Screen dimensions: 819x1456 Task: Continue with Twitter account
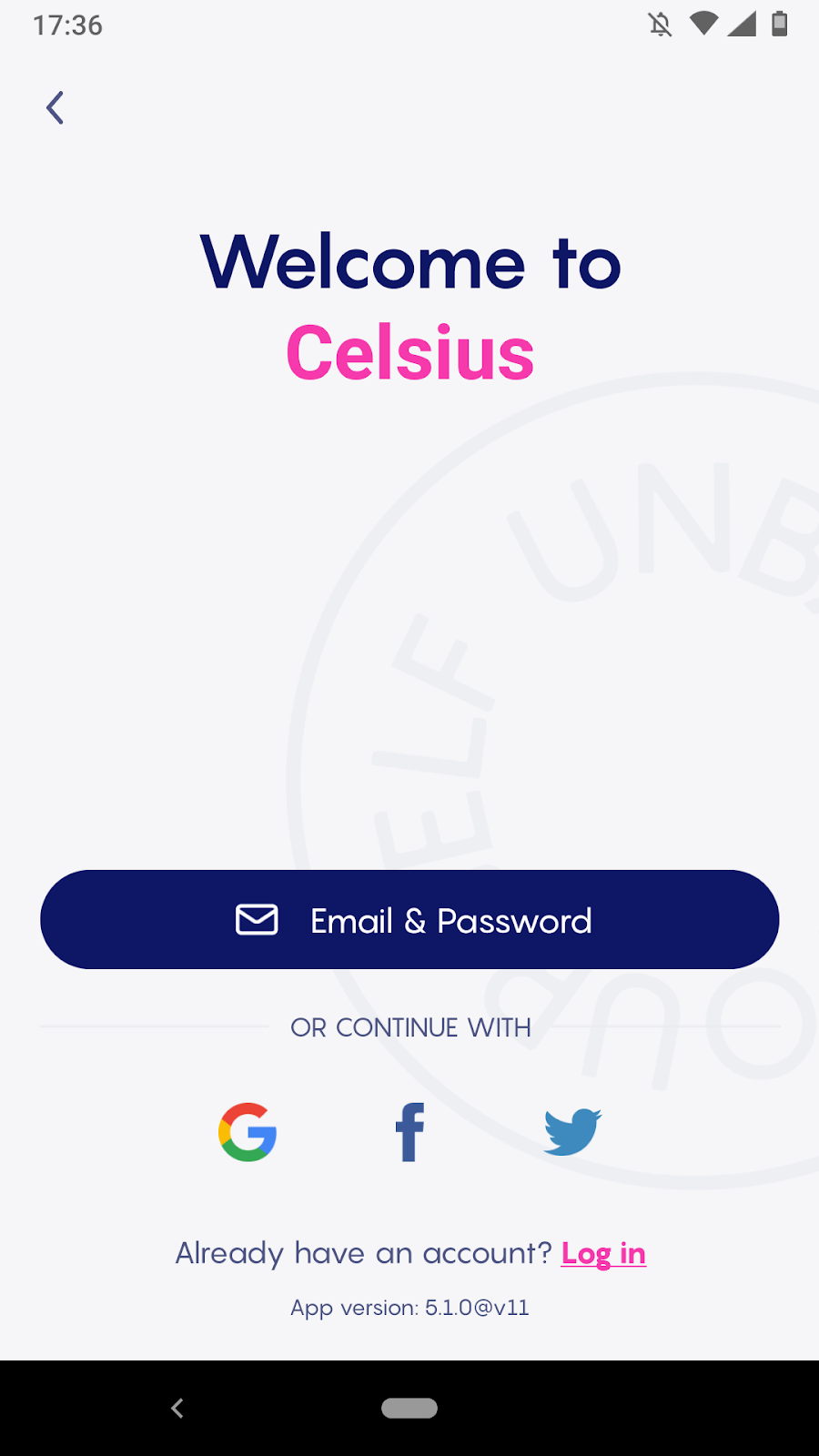coord(572,1132)
